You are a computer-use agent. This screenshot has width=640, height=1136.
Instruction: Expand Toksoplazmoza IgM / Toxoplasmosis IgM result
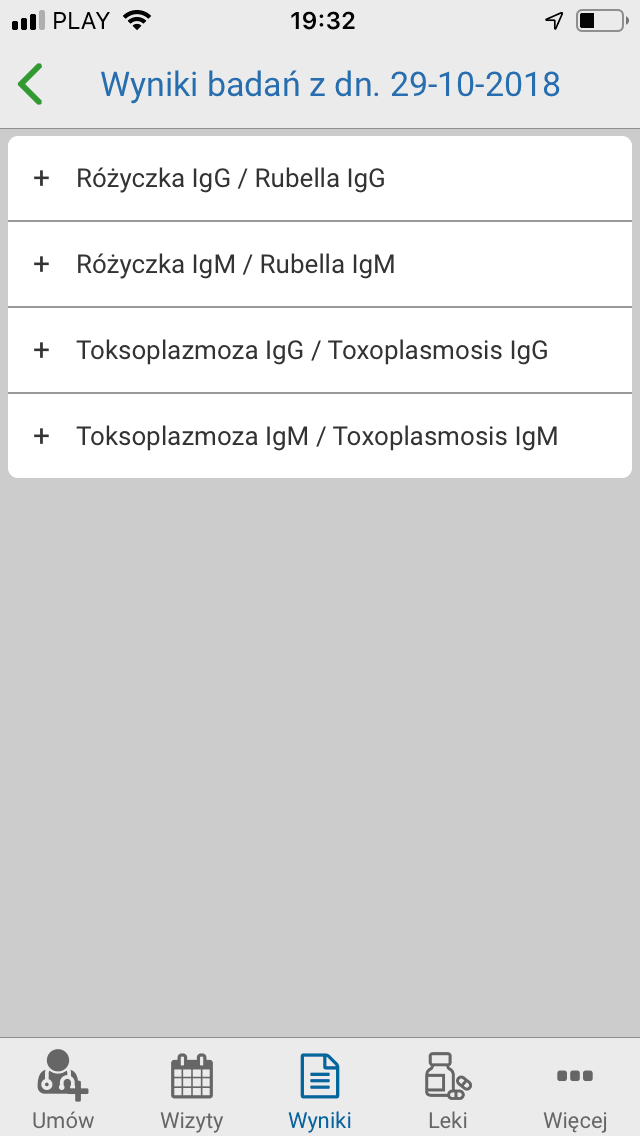(x=320, y=436)
